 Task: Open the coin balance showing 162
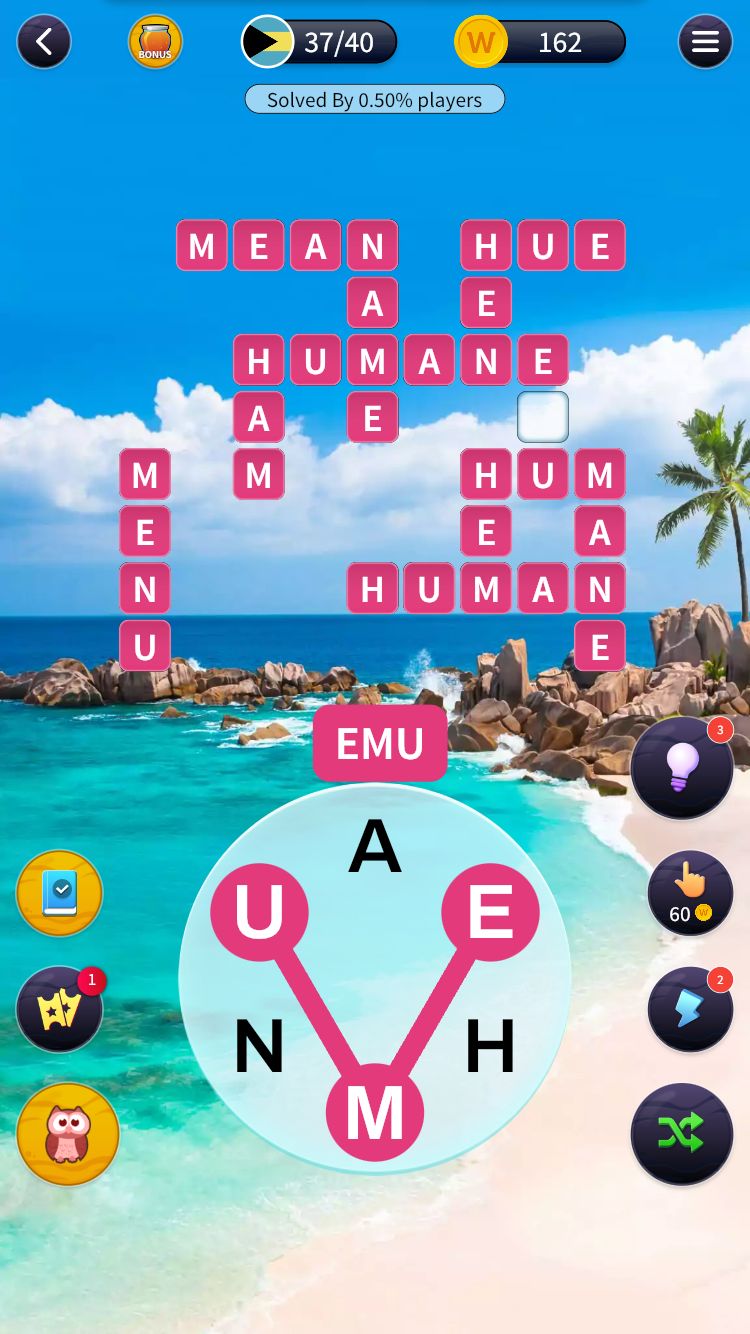tap(541, 42)
